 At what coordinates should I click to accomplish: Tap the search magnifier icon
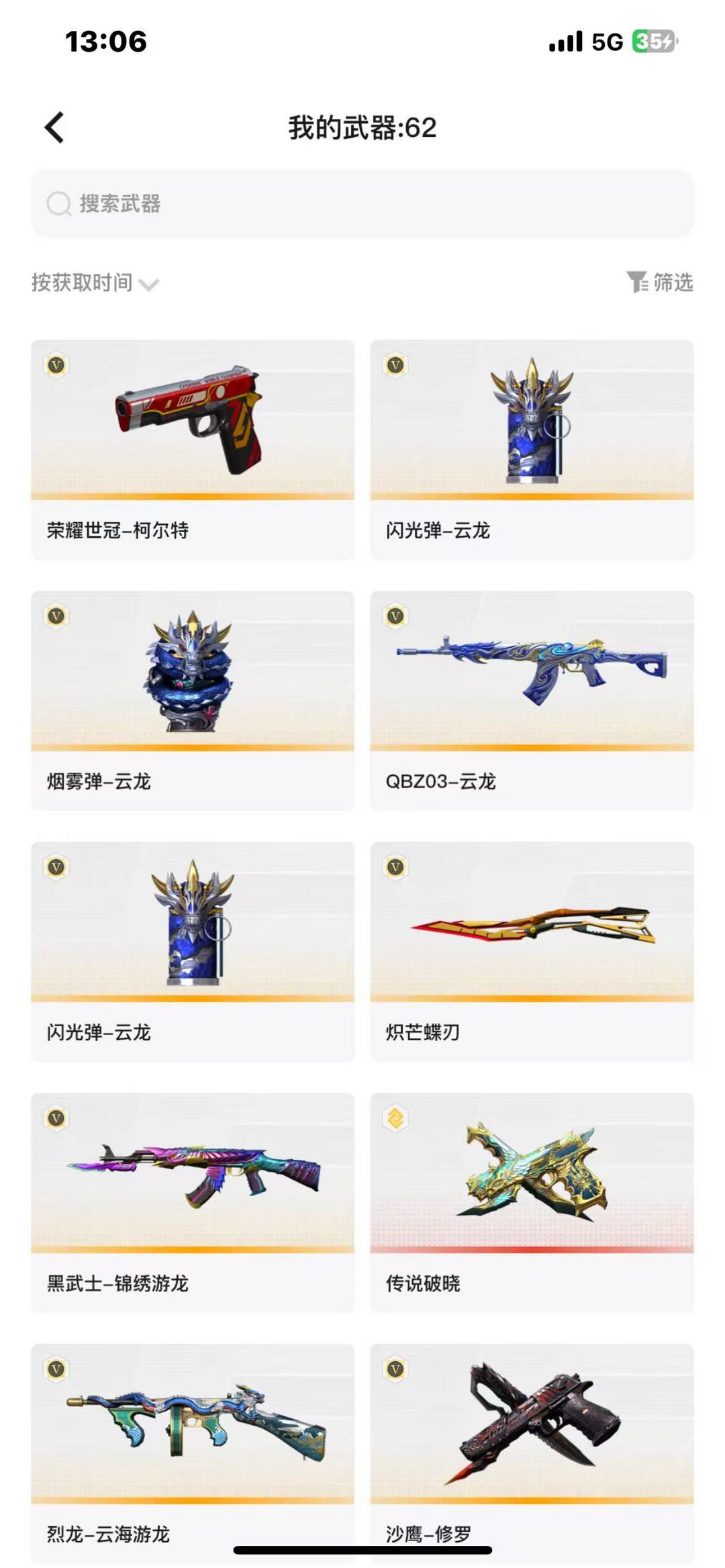[x=58, y=204]
